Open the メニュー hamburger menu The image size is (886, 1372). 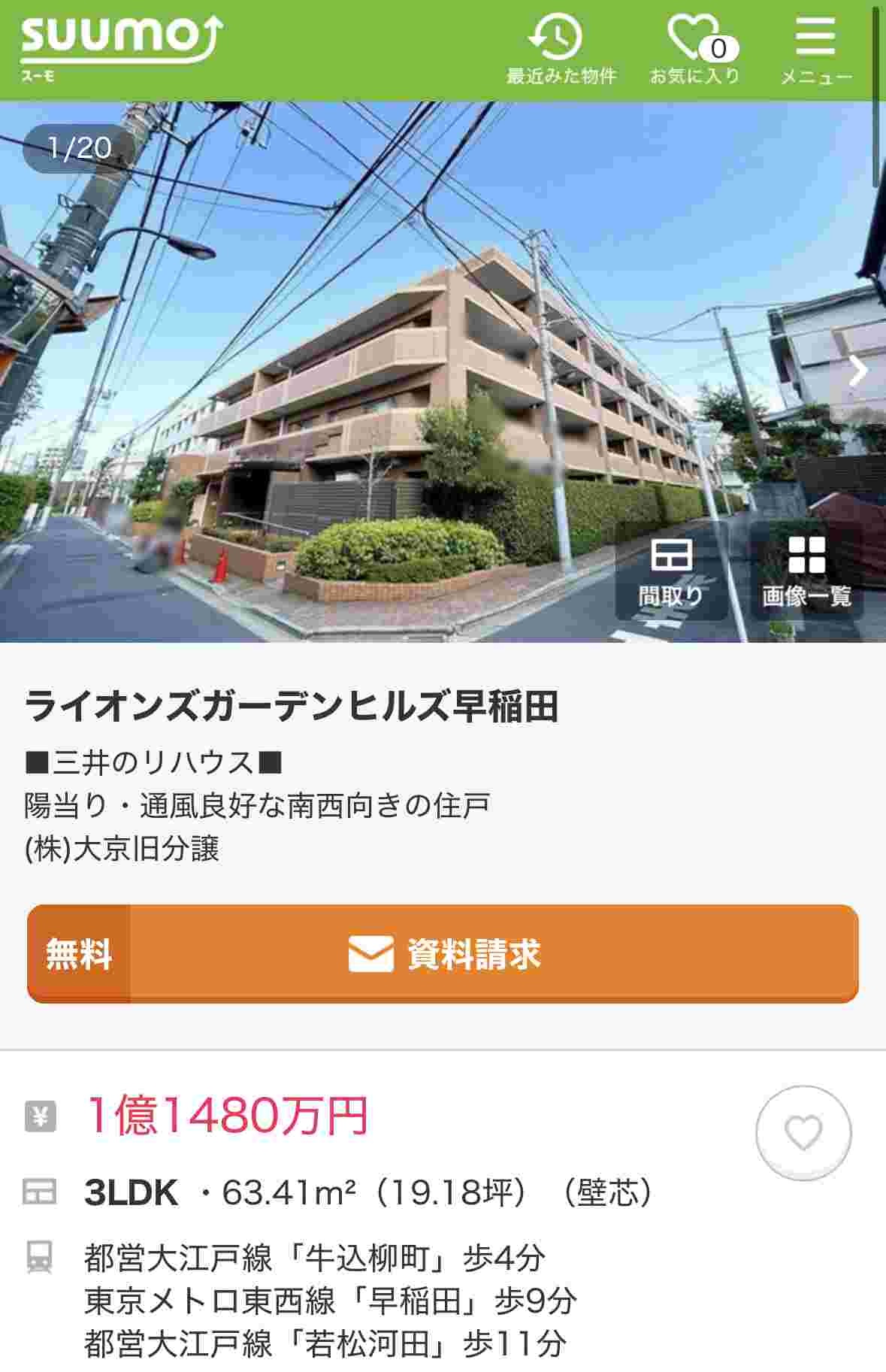click(x=815, y=50)
